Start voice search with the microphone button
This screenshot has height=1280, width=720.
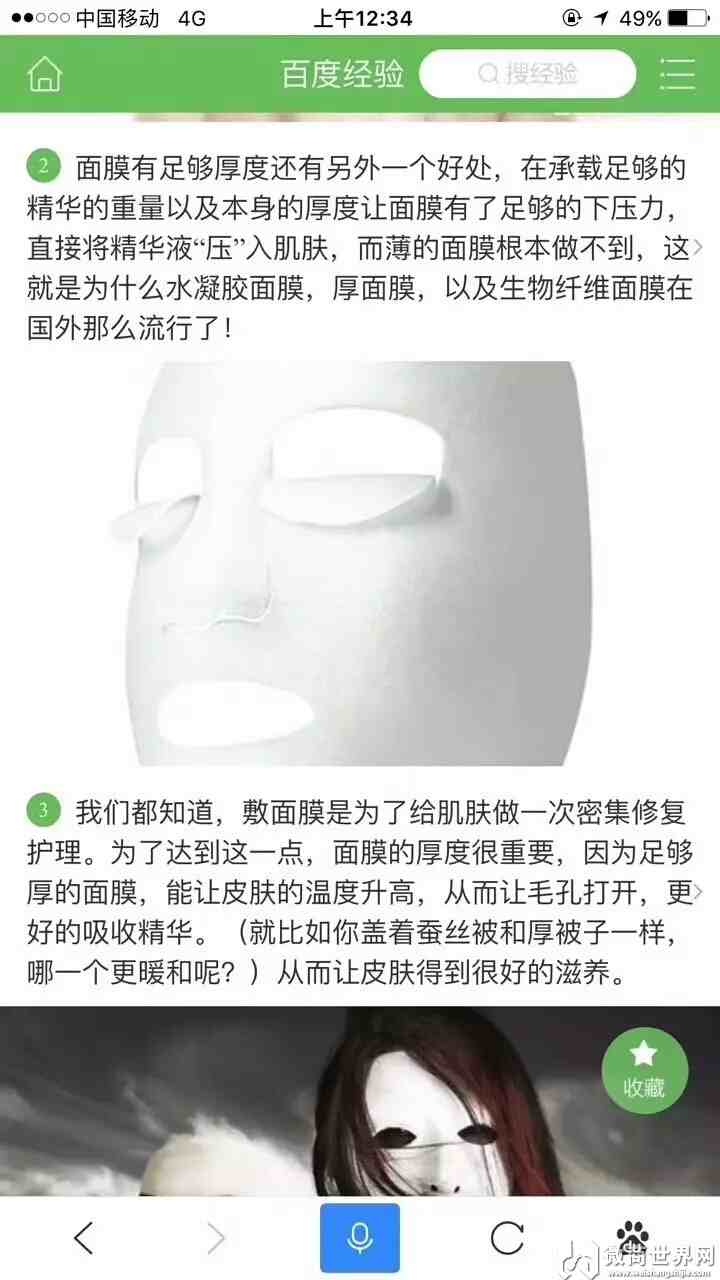point(359,1238)
